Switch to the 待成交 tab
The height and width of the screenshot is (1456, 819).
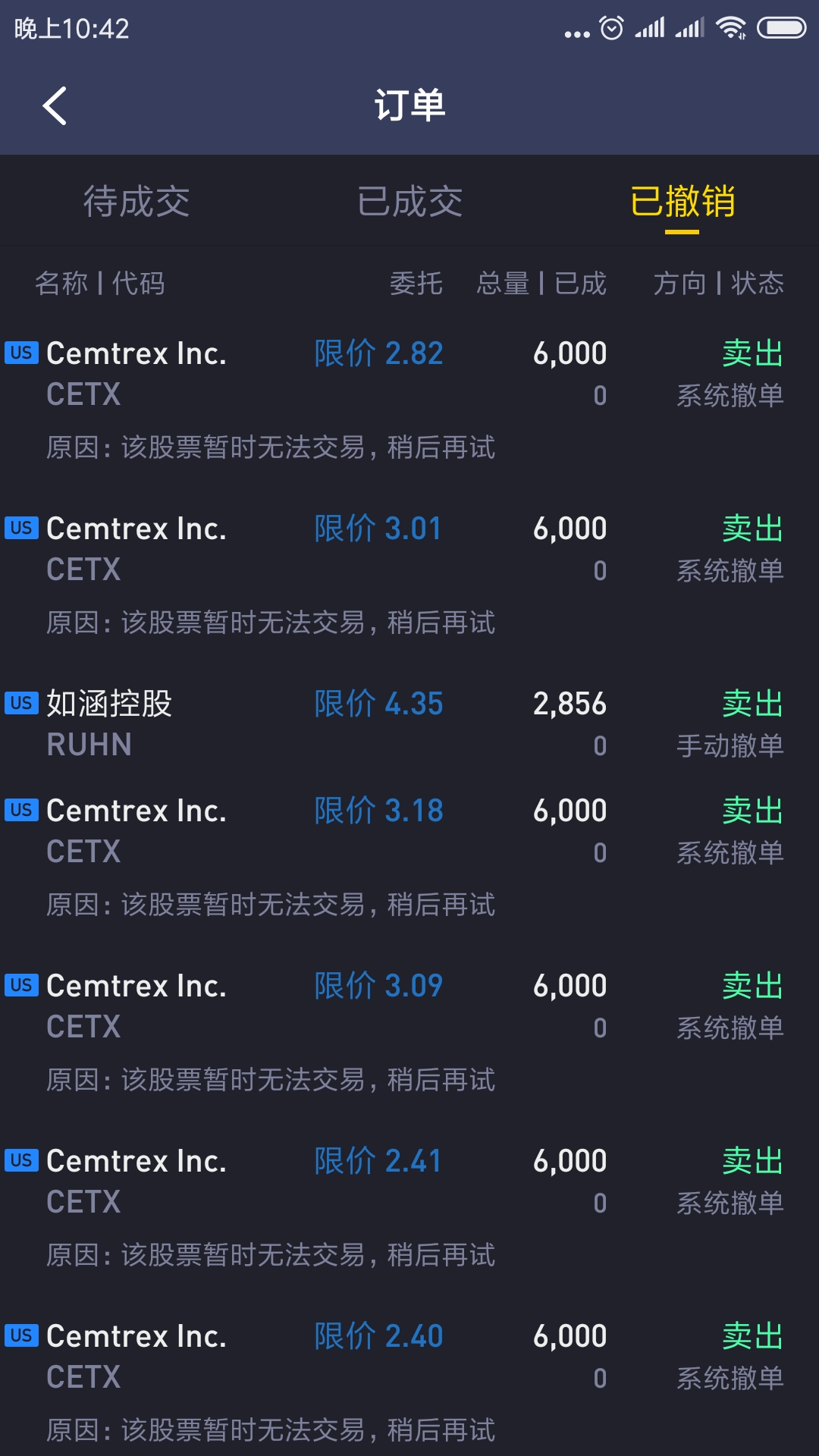click(x=136, y=202)
